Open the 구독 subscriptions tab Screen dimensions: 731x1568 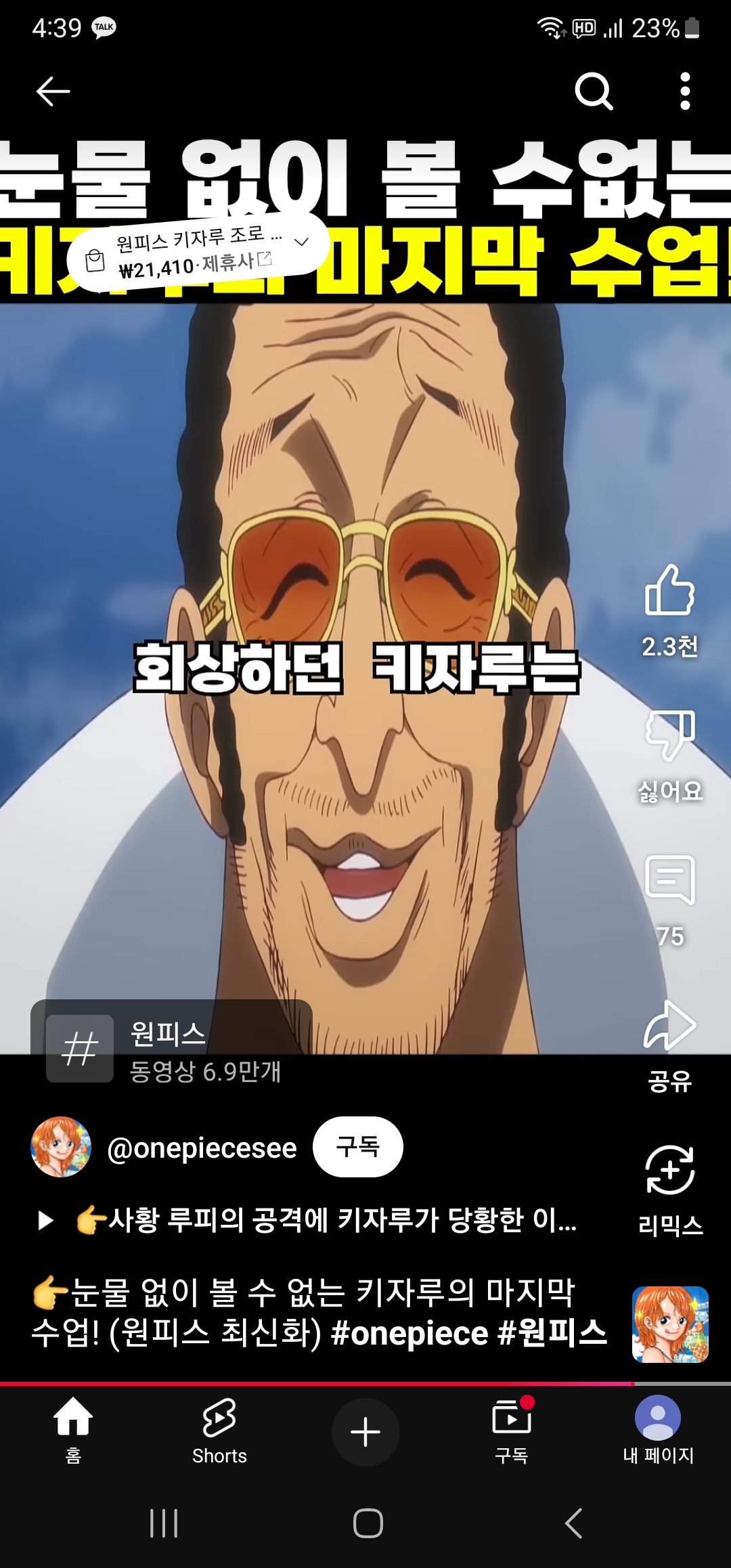tap(512, 1430)
